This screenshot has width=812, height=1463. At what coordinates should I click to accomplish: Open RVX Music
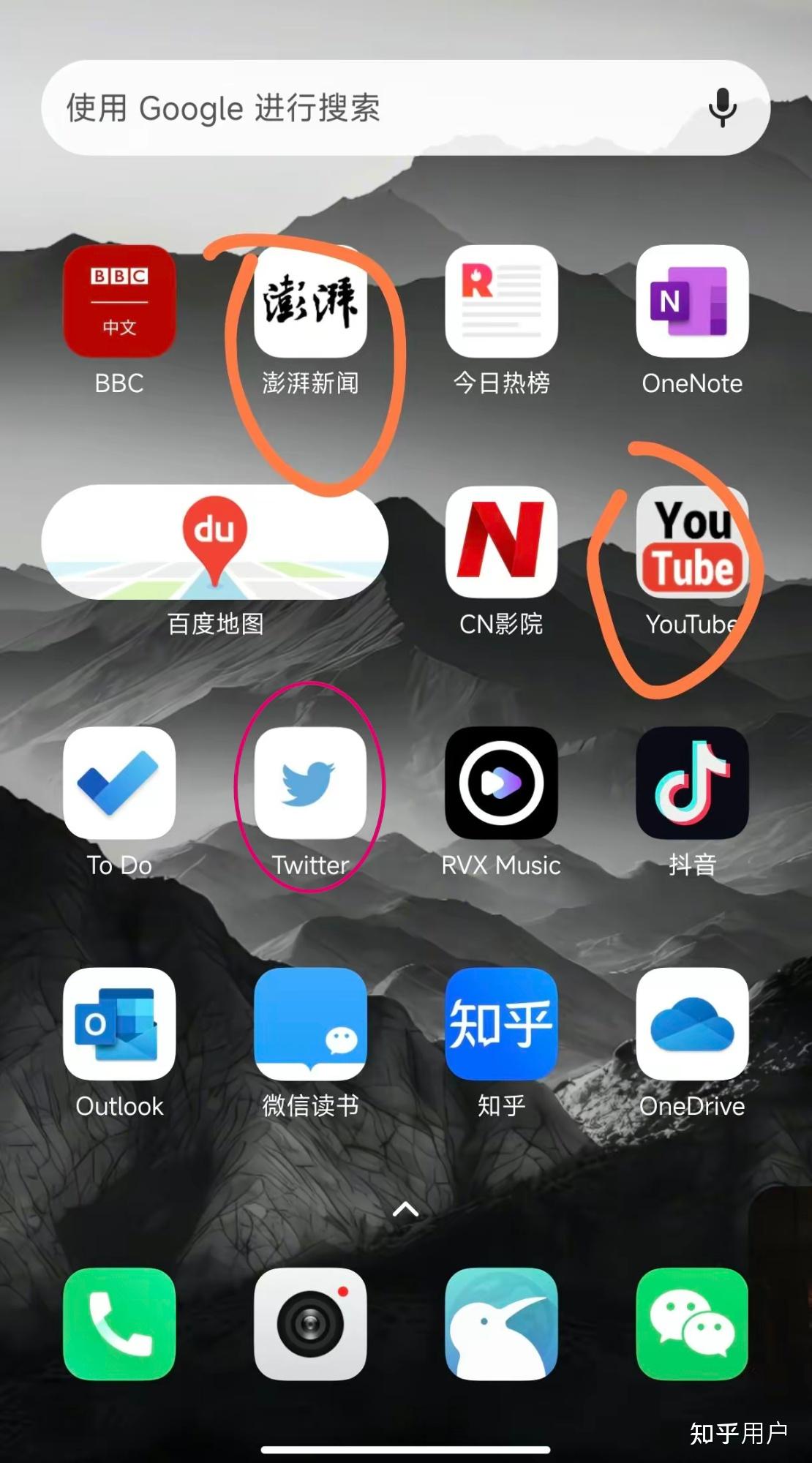pyautogui.click(x=501, y=783)
